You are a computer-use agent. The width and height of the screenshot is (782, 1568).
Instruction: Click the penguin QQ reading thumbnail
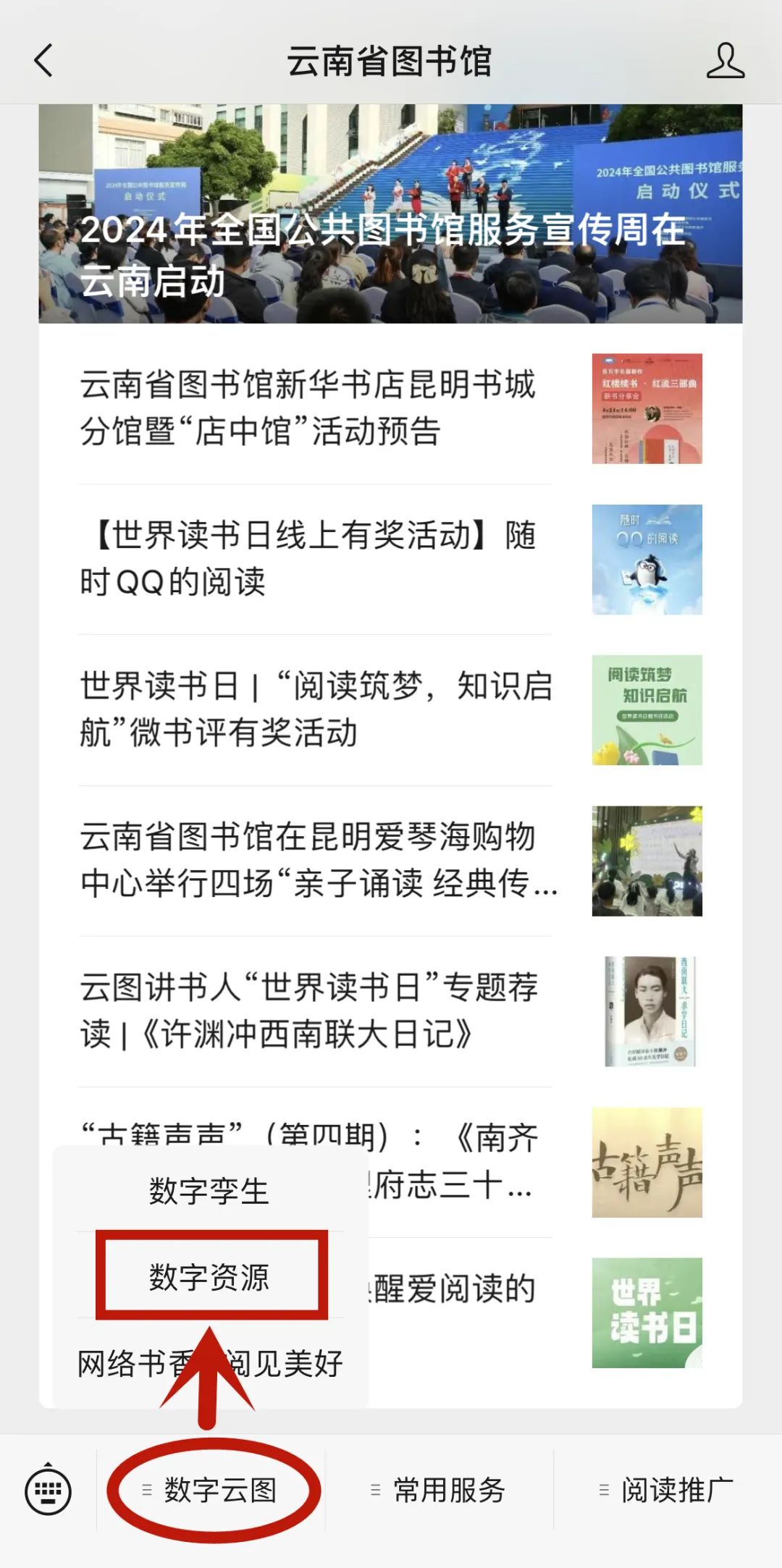tap(647, 561)
